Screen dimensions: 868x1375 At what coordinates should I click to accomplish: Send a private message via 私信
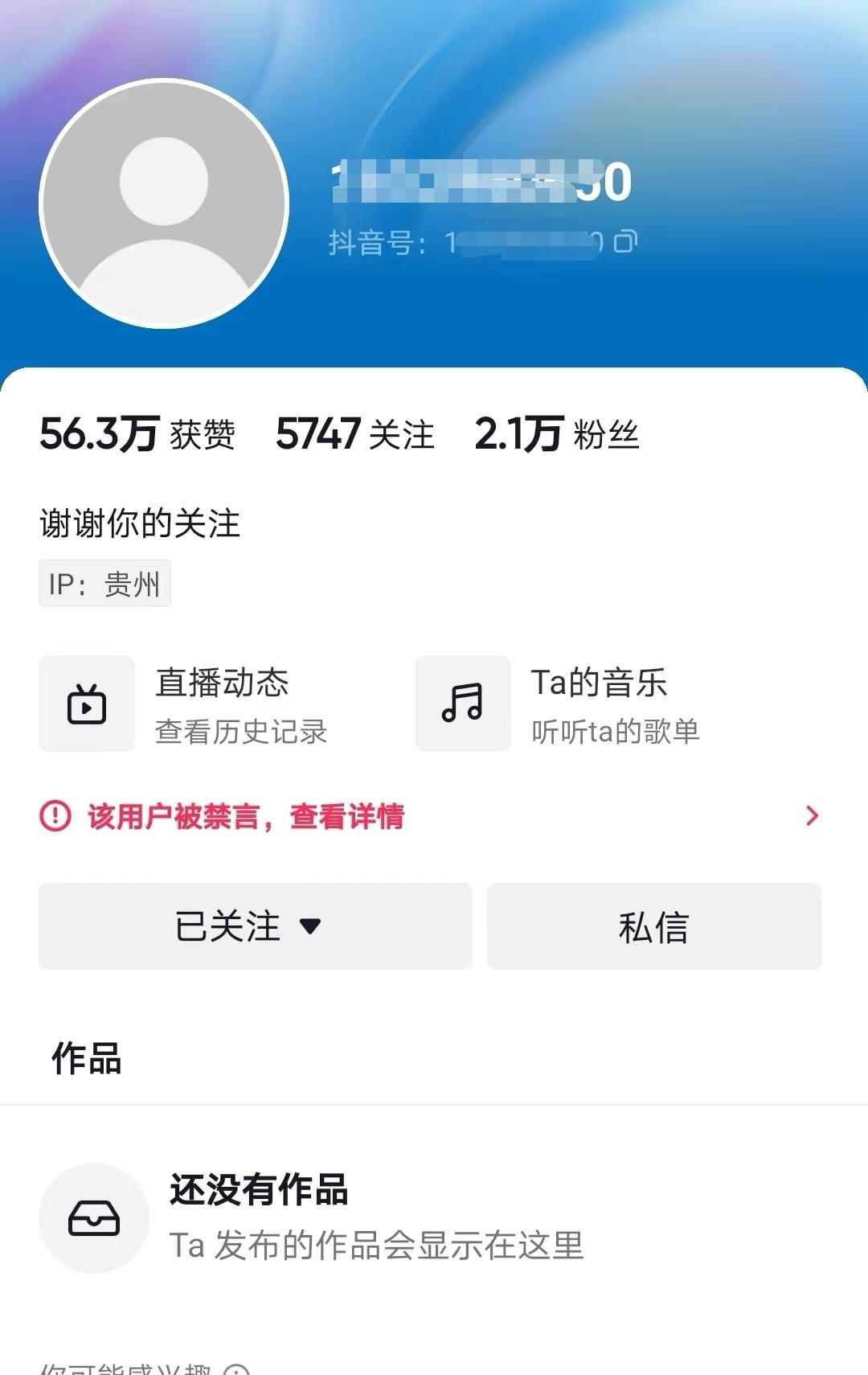click(653, 926)
